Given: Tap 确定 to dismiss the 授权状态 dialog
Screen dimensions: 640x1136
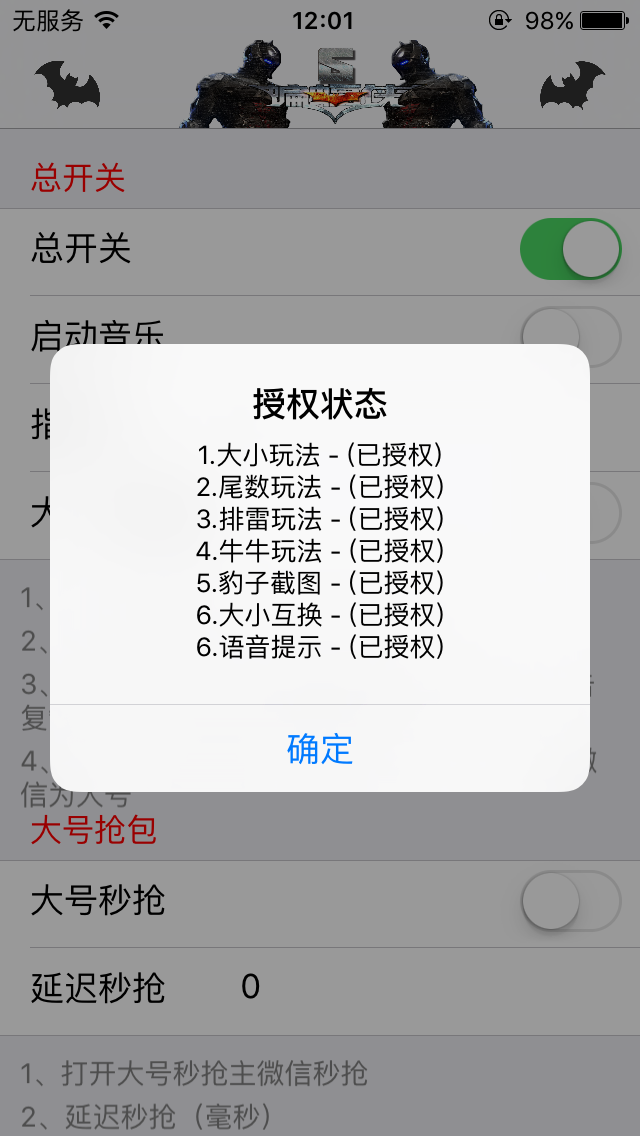Looking at the screenshot, I should [x=320, y=748].
